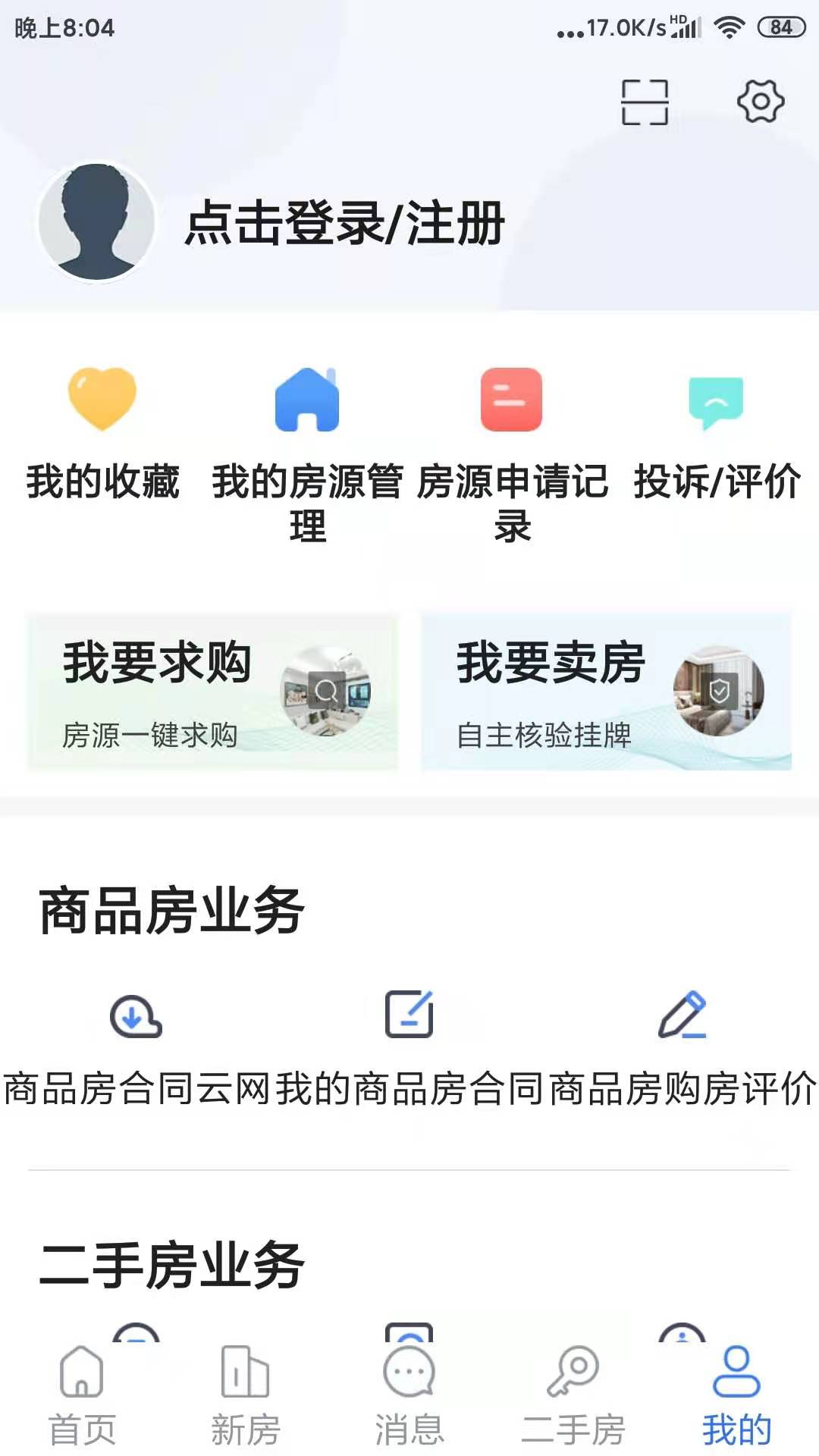Tap the profile avatar placeholder
This screenshot has width=819, height=1456.
[96, 220]
